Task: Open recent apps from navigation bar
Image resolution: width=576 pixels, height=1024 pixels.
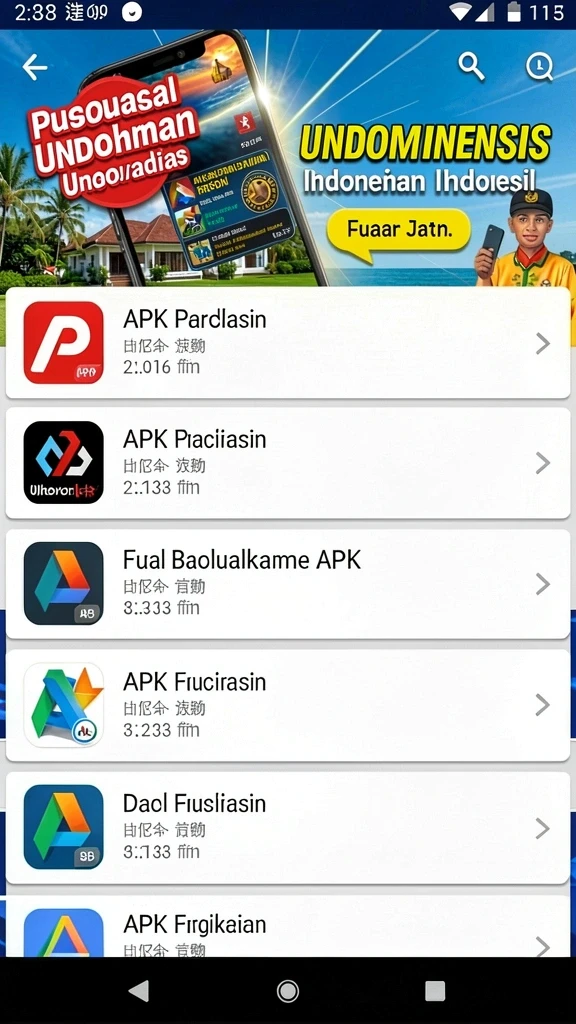Action: 435,991
